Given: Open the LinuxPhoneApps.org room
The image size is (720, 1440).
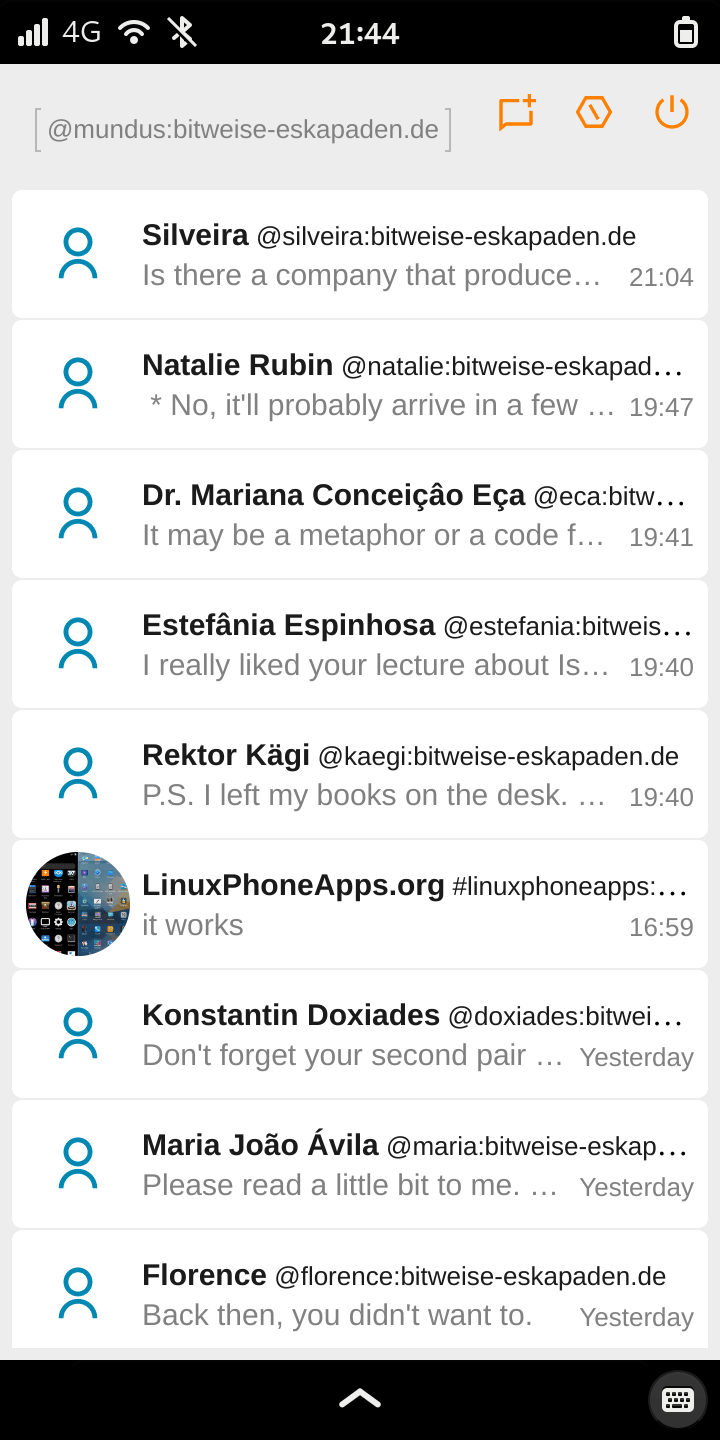Looking at the screenshot, I should pyautogui.click(x=360, y=904).
